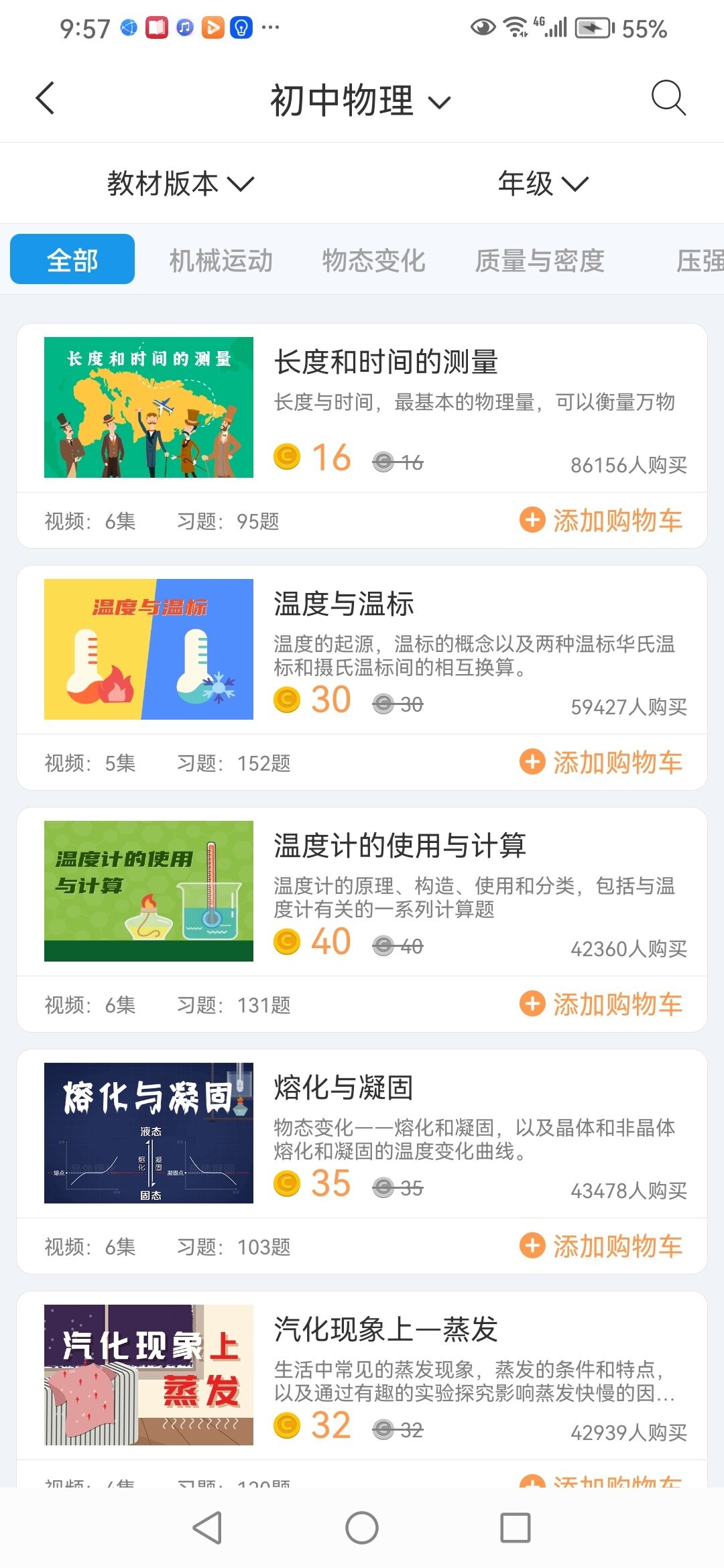This screenshot has width=724, height=1568.
Task: Open the 汽化现象上—蒸发 course card
Action: (362, 1375)
